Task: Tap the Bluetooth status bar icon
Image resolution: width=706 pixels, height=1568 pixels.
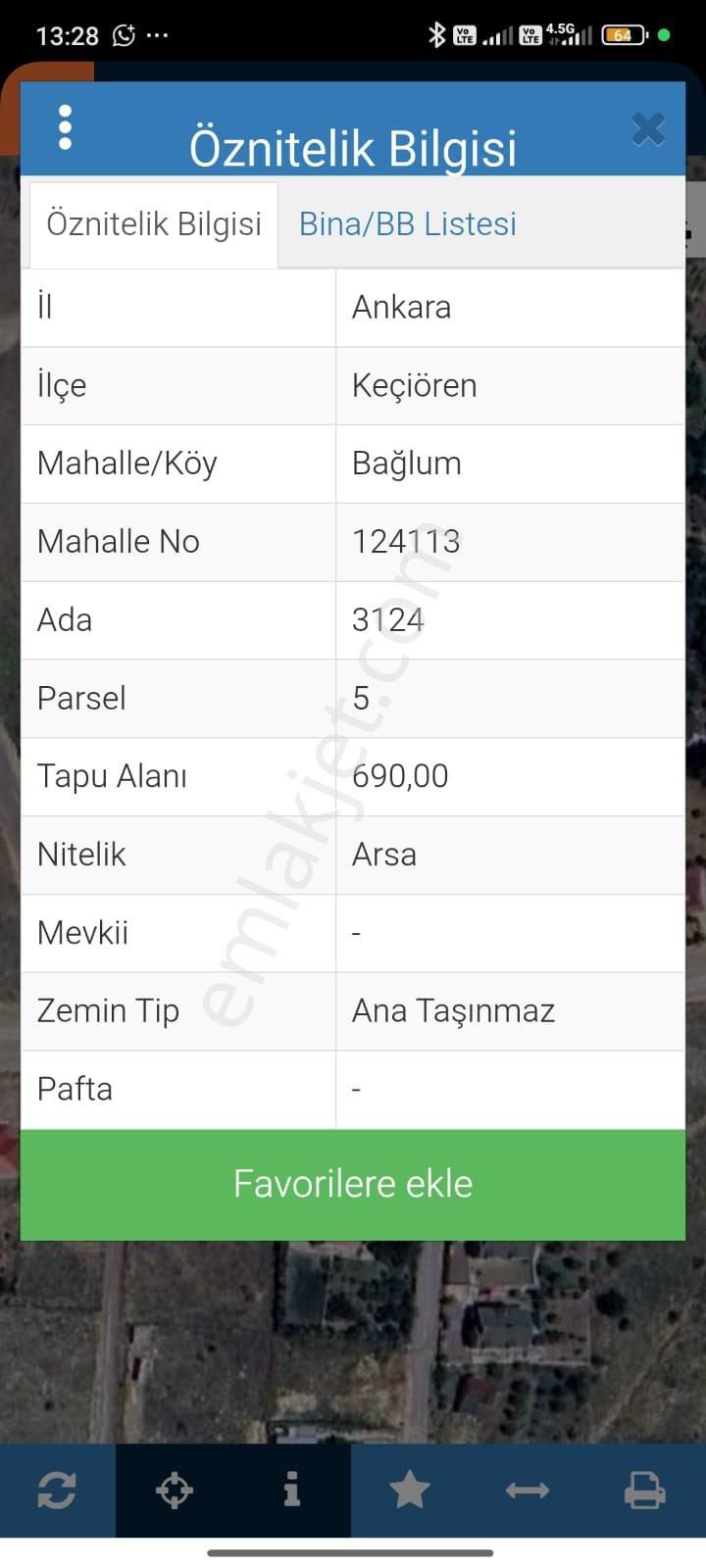Action: click(435, 32)
